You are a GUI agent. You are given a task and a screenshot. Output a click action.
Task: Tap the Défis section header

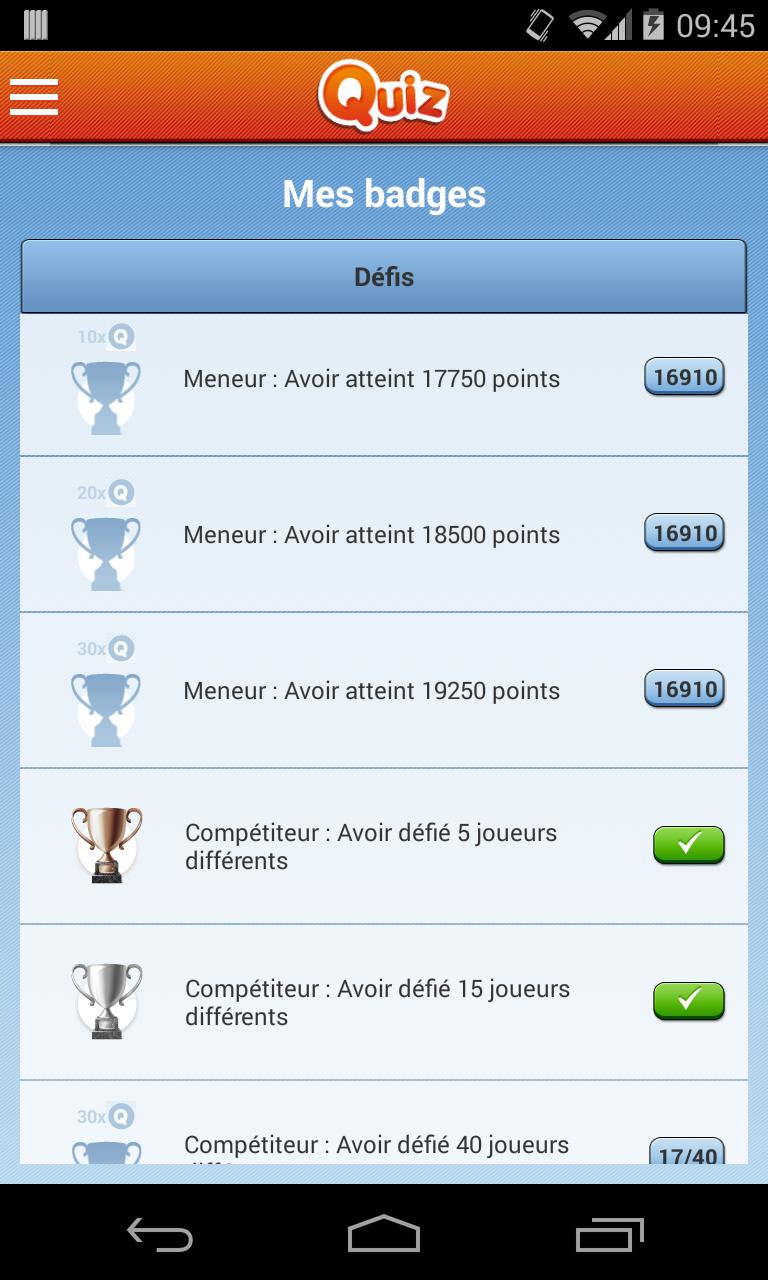click(384, 277)
